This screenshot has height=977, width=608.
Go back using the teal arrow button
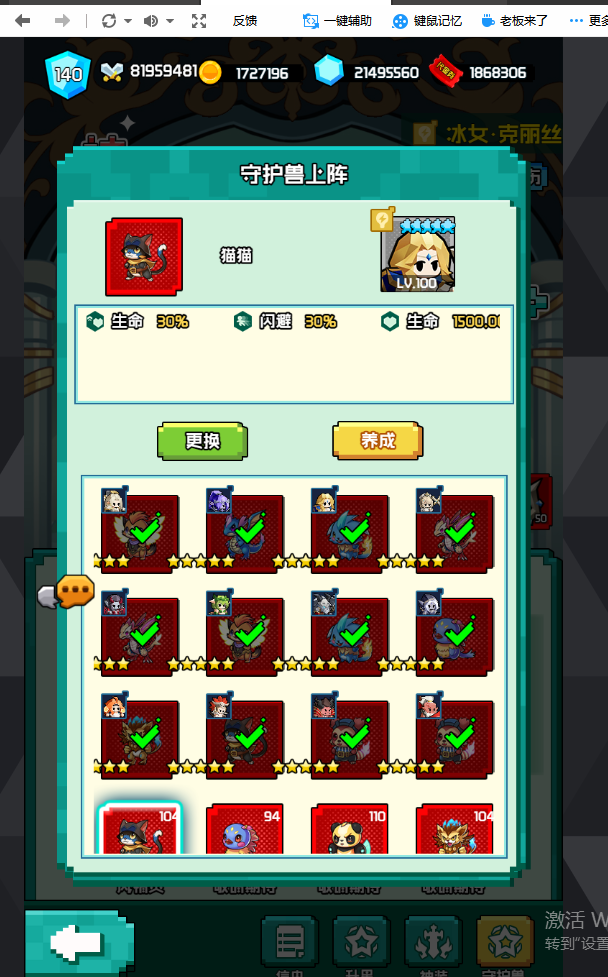point(78,940)
